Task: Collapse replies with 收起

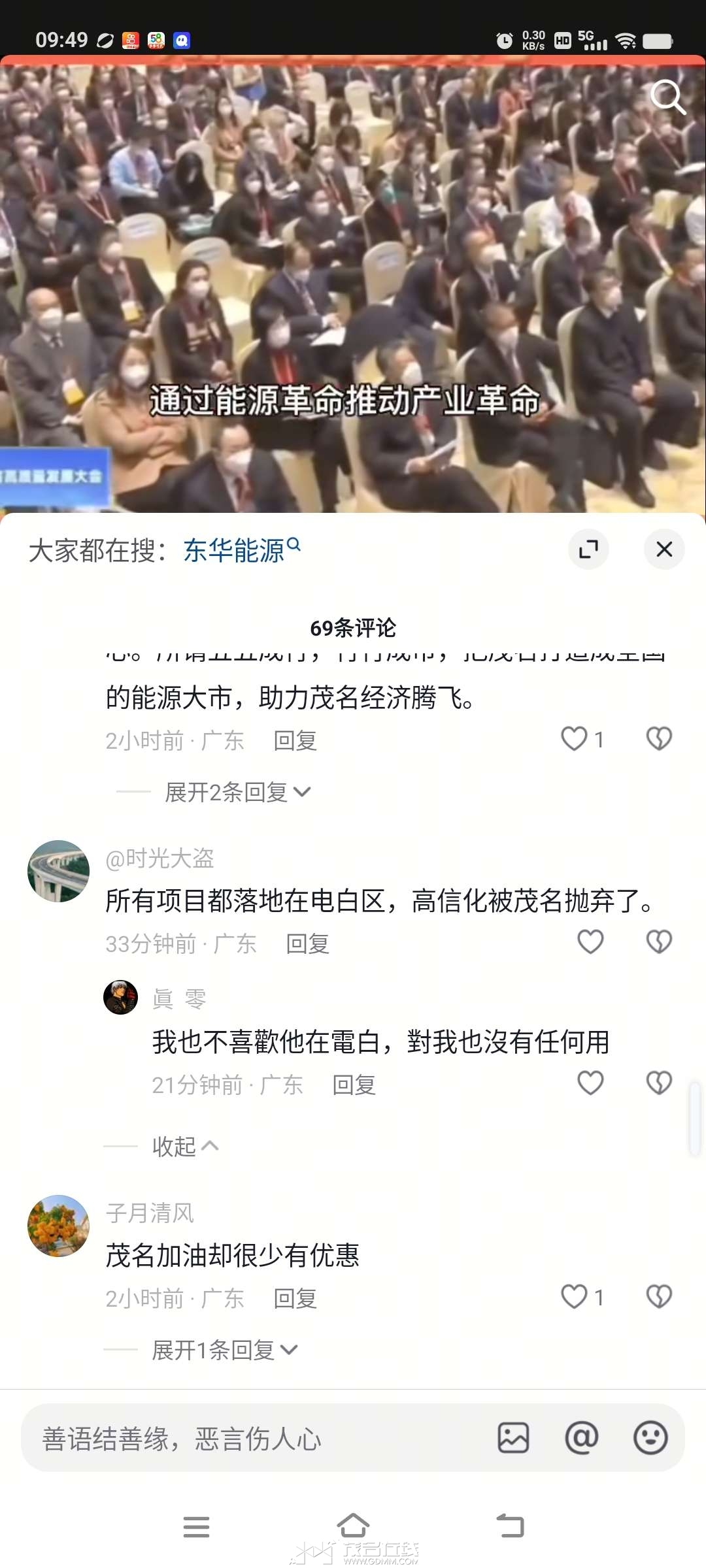Action: point(184,1146)
